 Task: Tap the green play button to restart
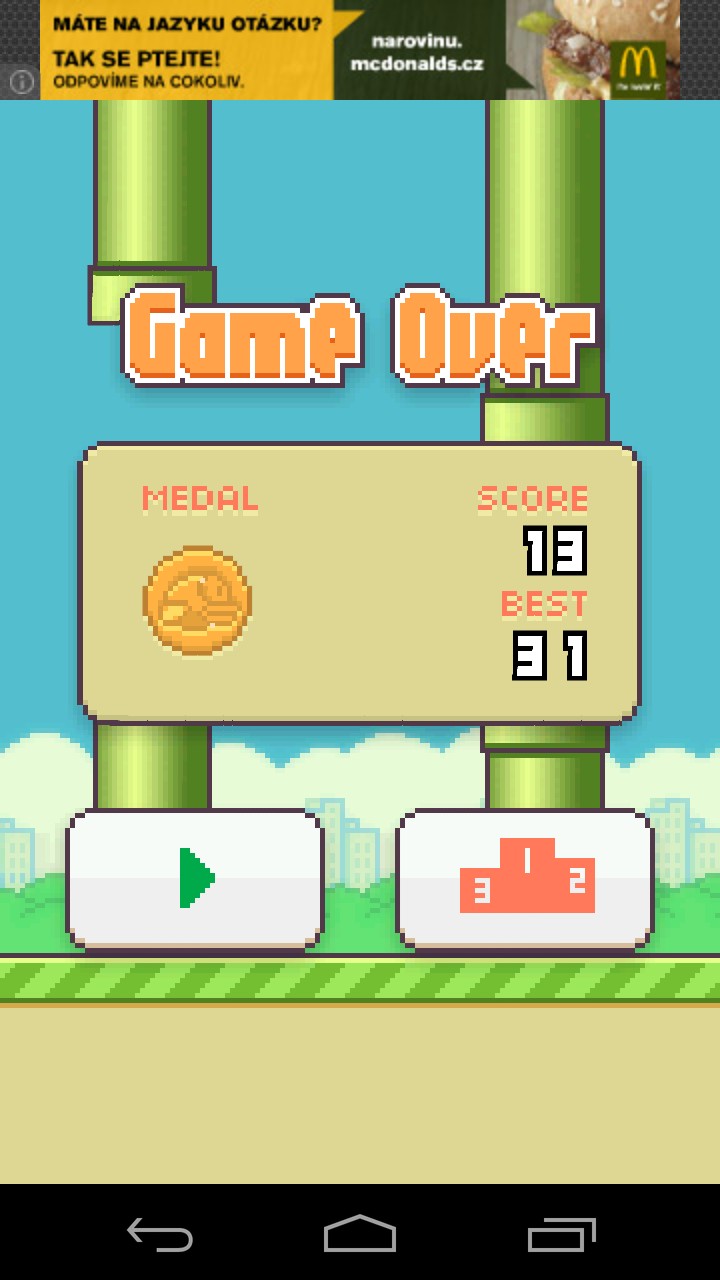tap(195, 878)
